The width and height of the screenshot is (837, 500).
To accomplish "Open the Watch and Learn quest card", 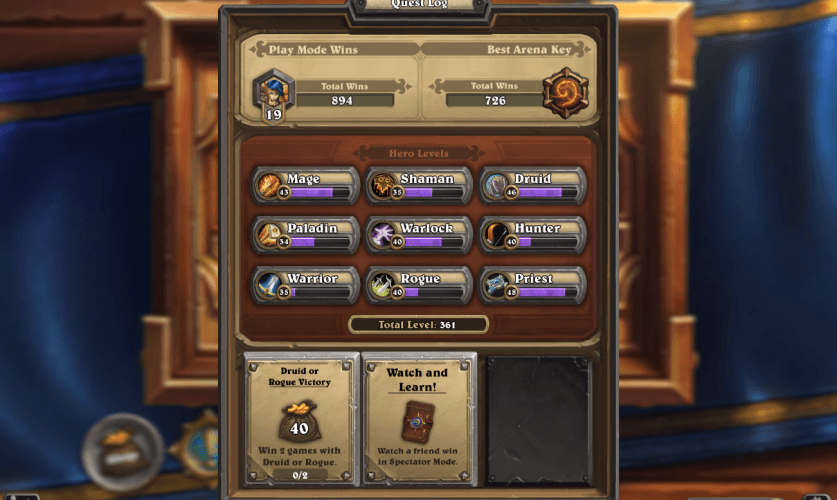I will click(418, 419).
